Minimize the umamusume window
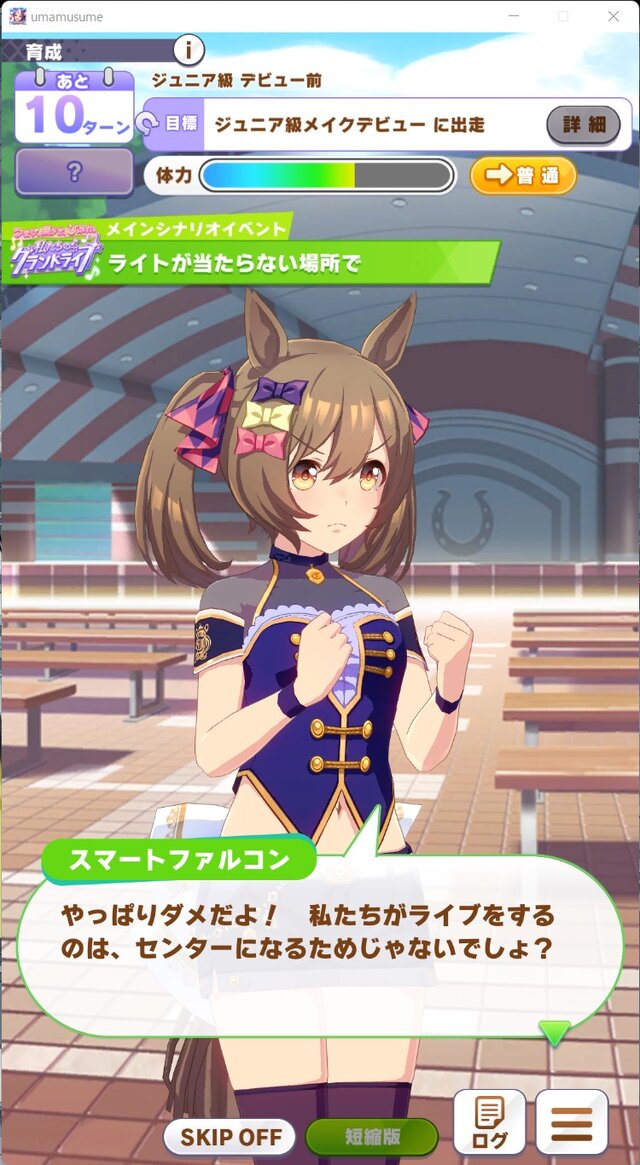This screenshot has height=1165, width=640. coord(514,16)
